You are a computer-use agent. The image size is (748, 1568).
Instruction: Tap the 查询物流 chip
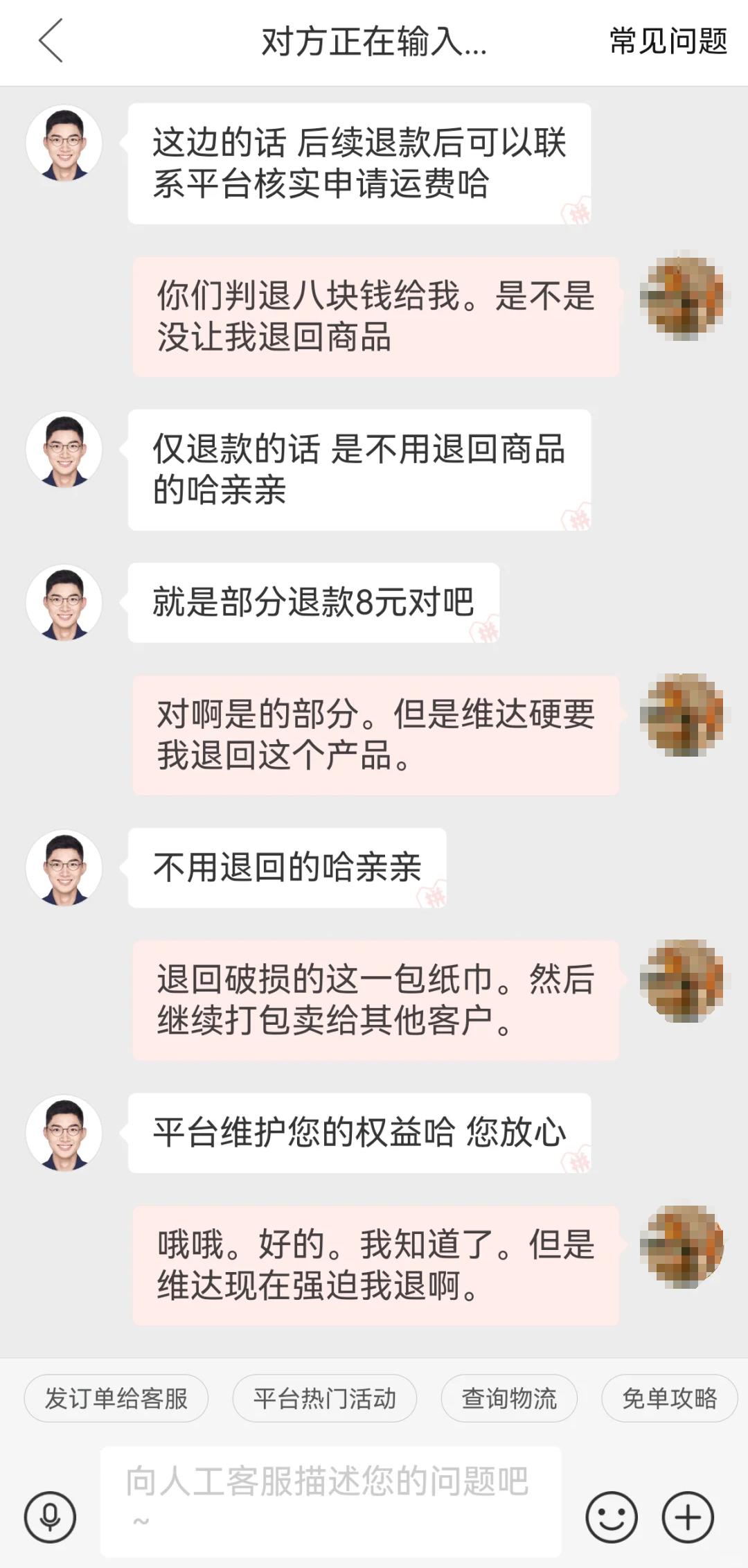pyautogui.click(x=509, y=1398)
